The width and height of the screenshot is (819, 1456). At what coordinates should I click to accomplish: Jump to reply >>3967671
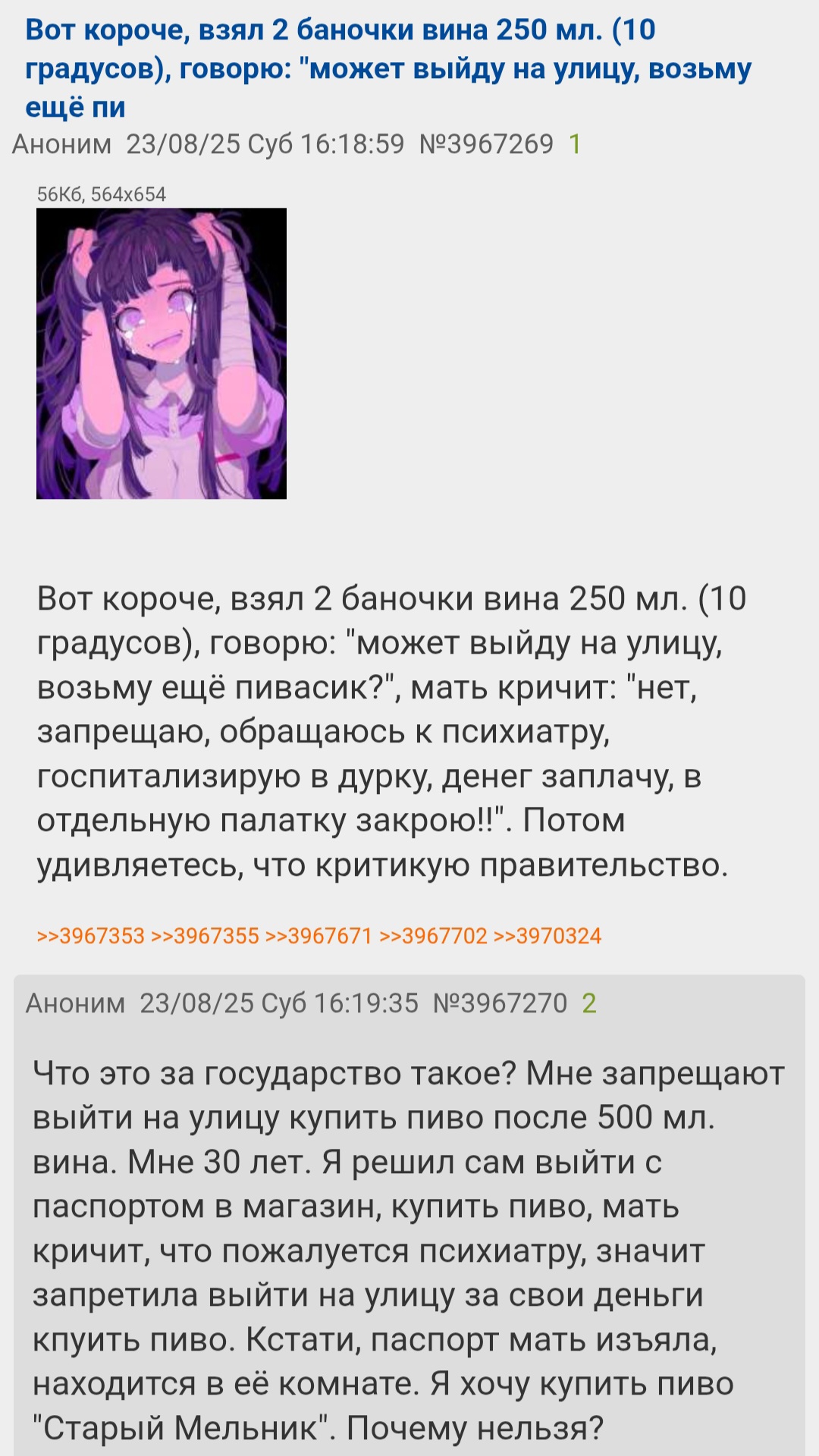click(318, 936)
